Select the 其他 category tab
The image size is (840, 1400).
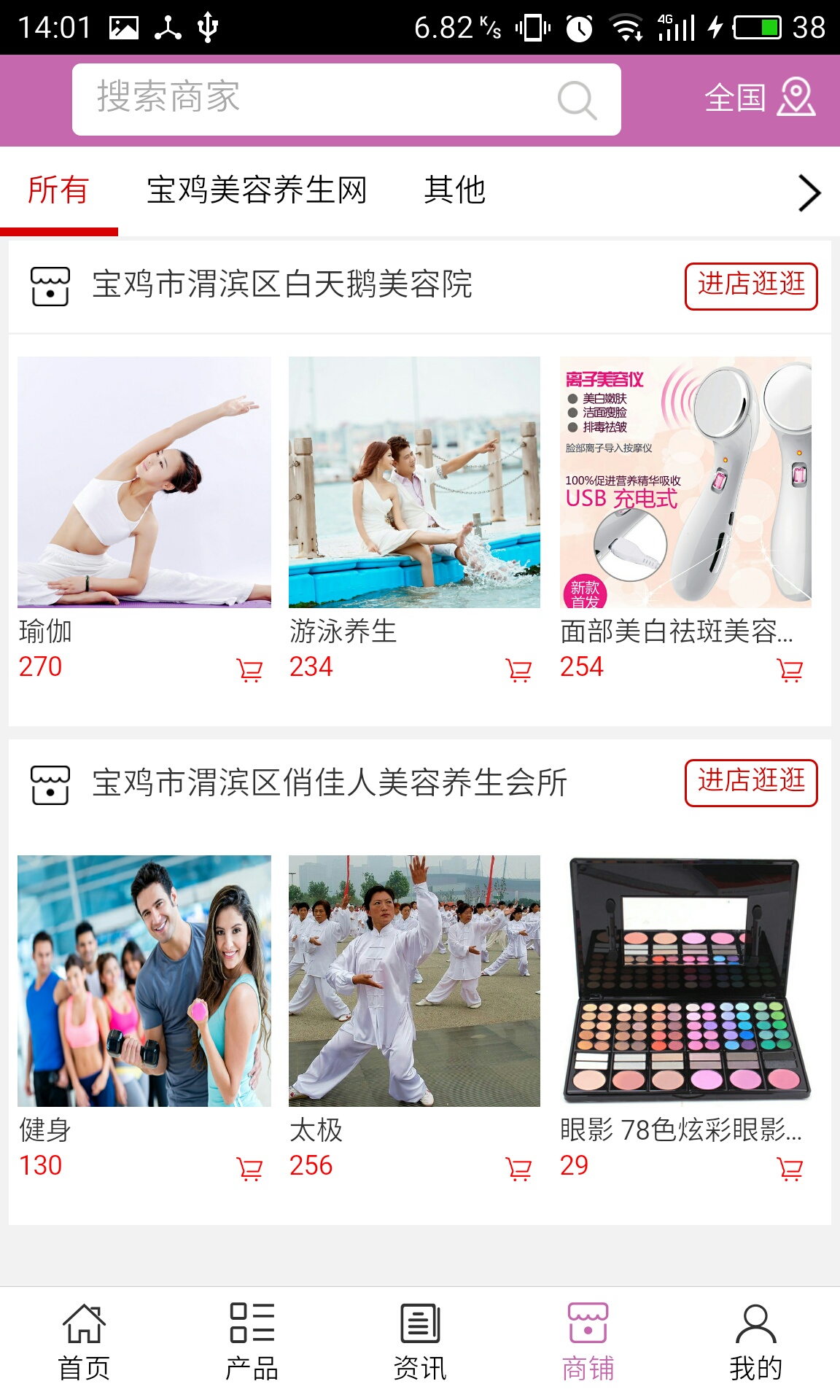click(x=454, y=190)
